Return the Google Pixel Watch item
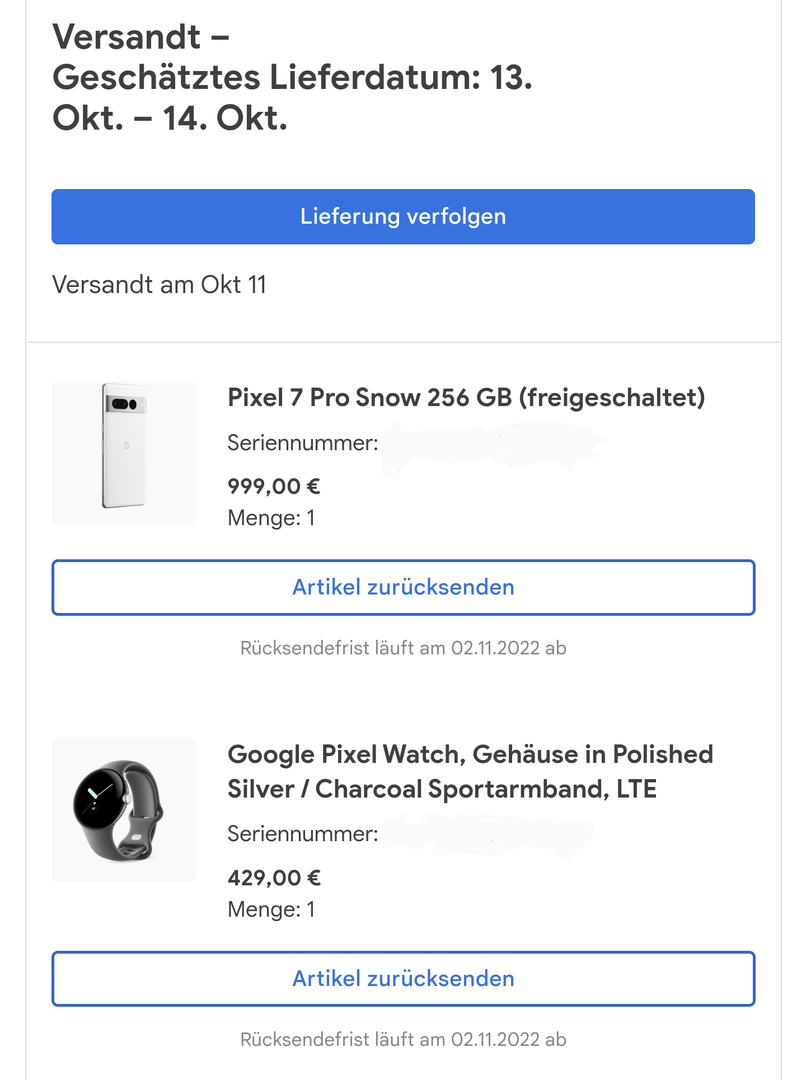This screenshot has width=806, height=1080. pyautogui.click(x=403, y=978)
